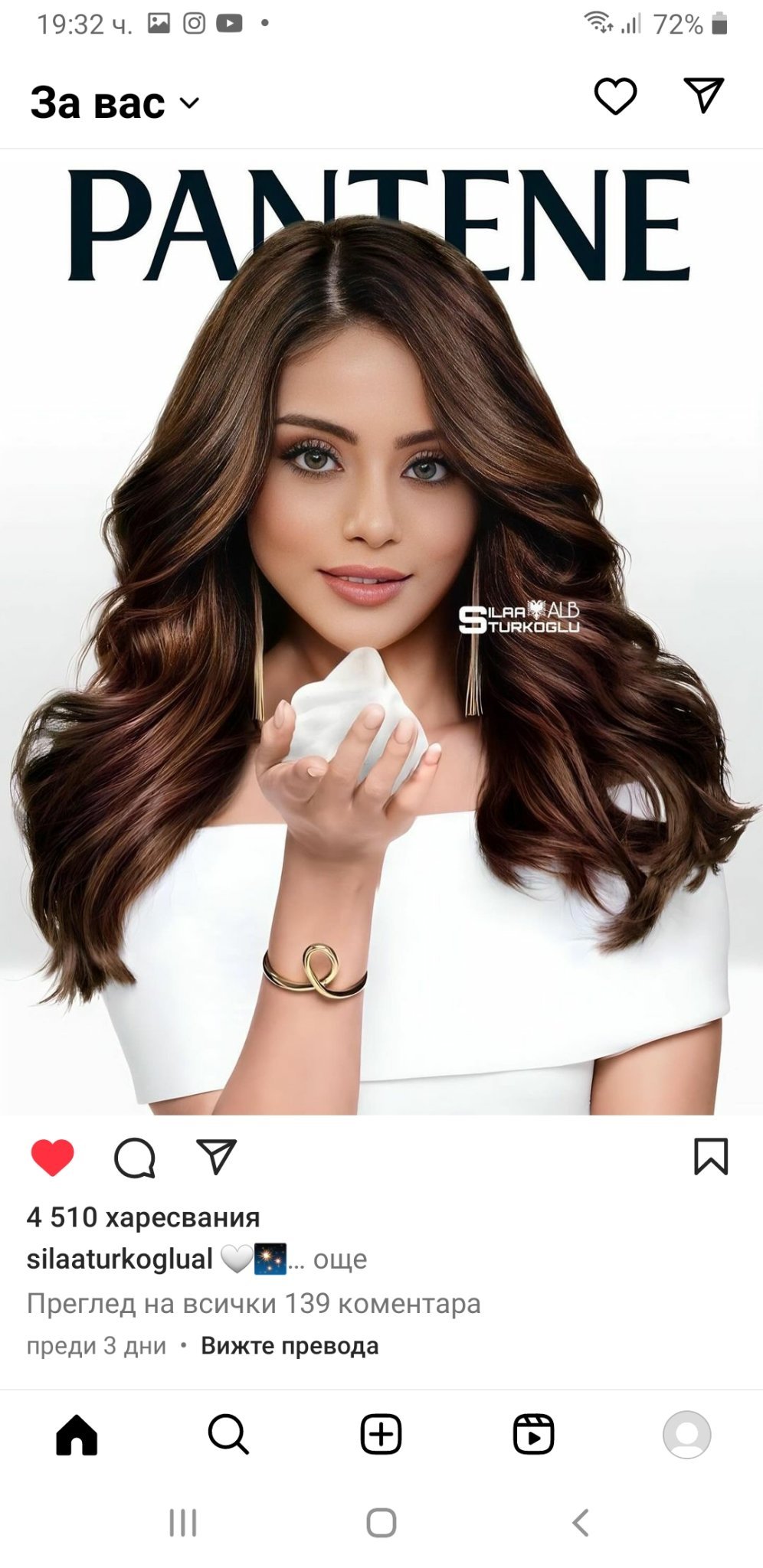Go back with the system back button

[581, 1523]
